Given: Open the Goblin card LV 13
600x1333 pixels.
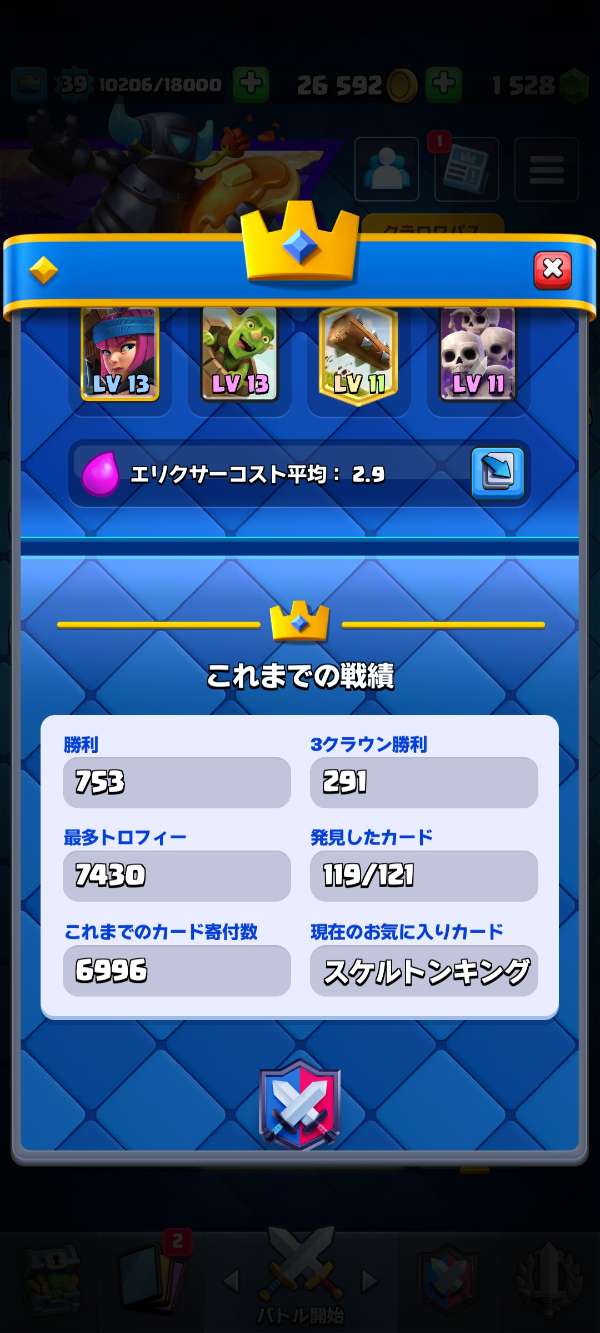Looking at the screenshot, I should point(239,353).
